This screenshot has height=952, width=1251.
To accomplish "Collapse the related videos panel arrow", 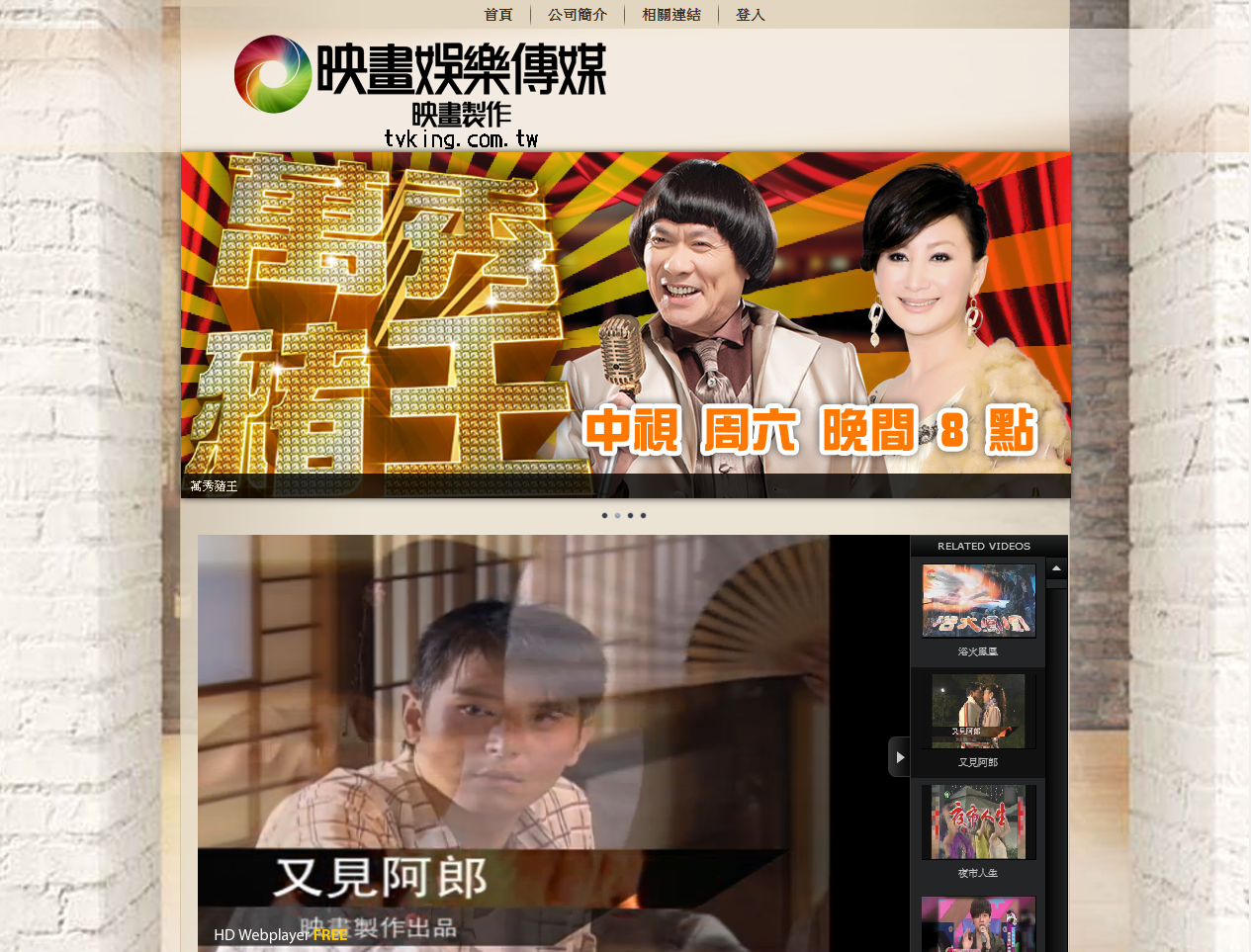I will point(899,757).
